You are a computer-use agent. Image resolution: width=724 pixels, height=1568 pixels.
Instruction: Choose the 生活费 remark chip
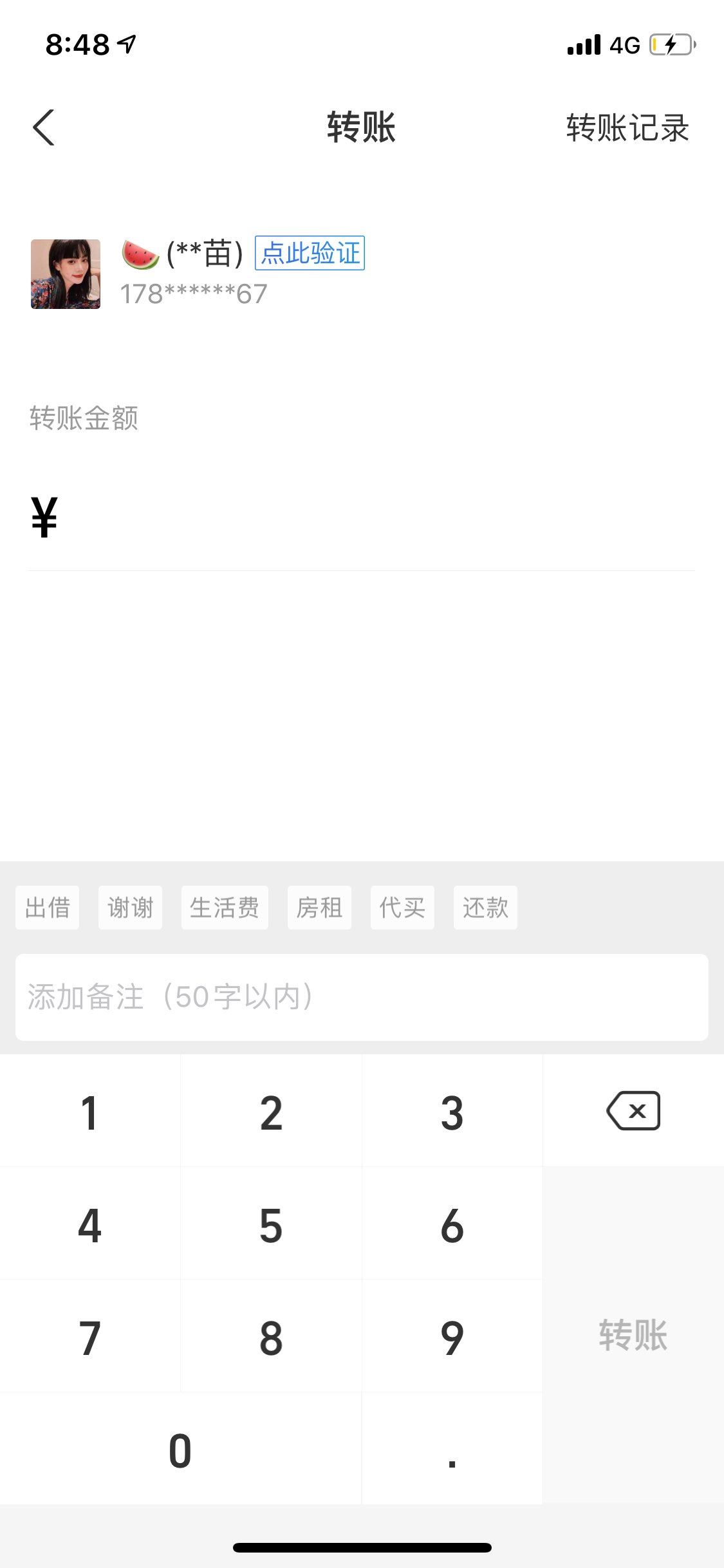(x=225, y=908)
